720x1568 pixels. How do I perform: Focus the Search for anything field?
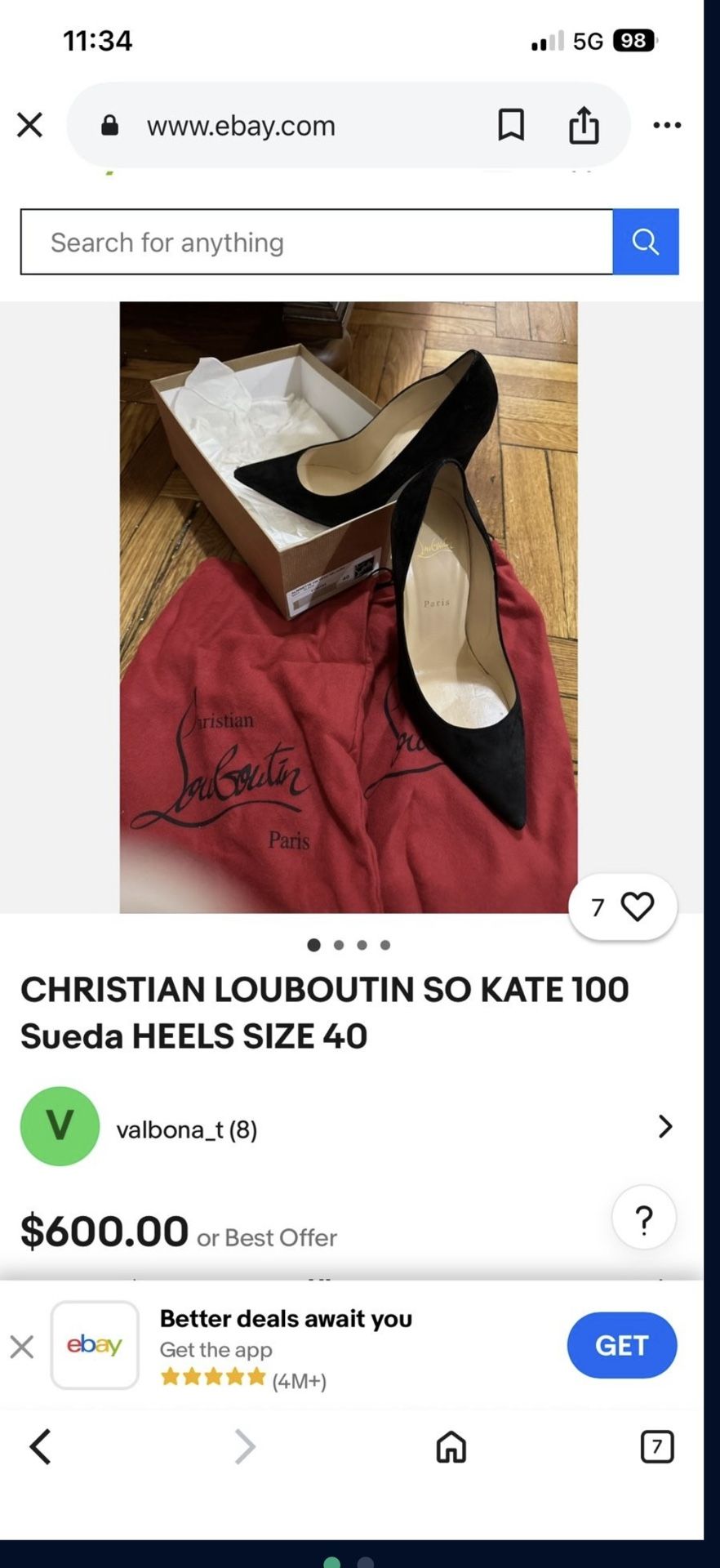click(316, 242)
